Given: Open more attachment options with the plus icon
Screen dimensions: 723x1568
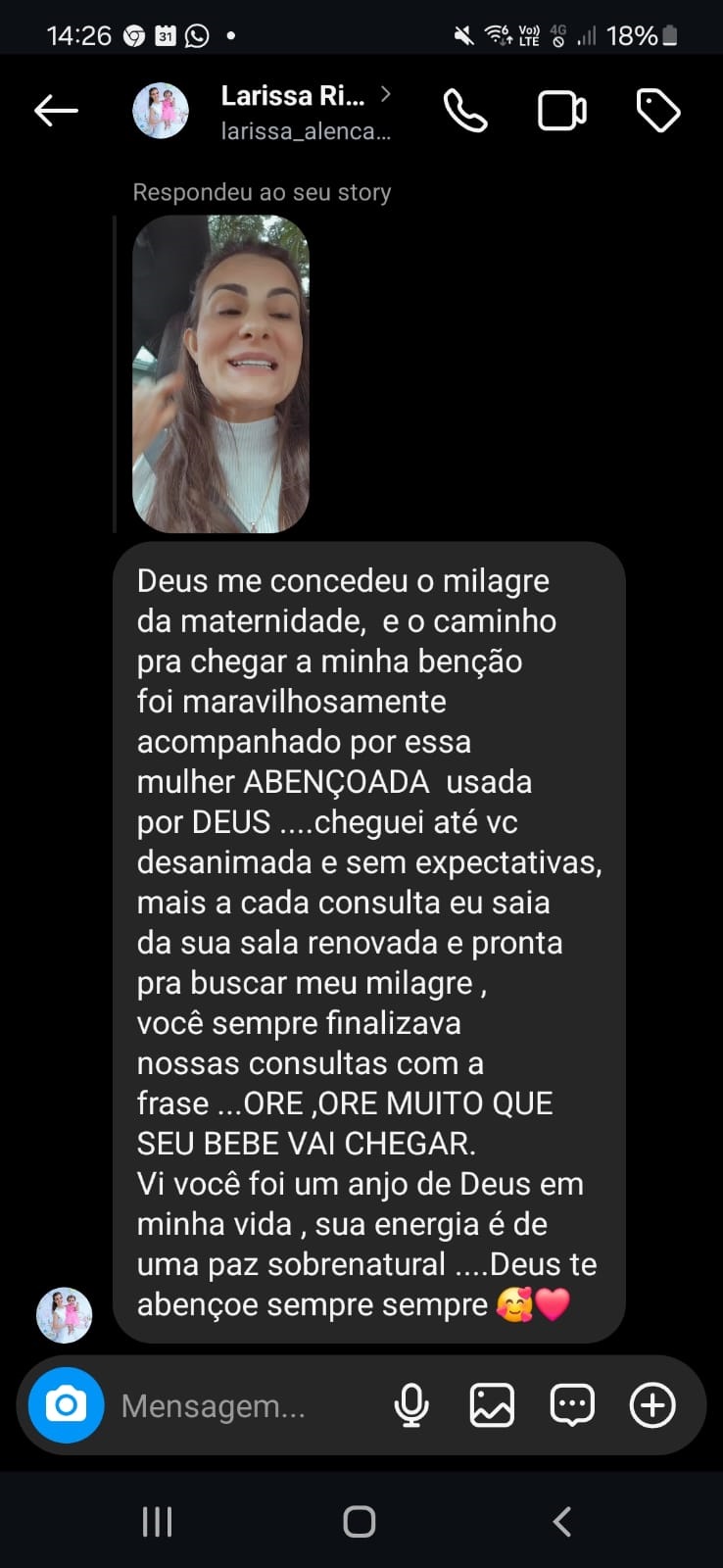Looking at the screenshot, I should 651,1404.
